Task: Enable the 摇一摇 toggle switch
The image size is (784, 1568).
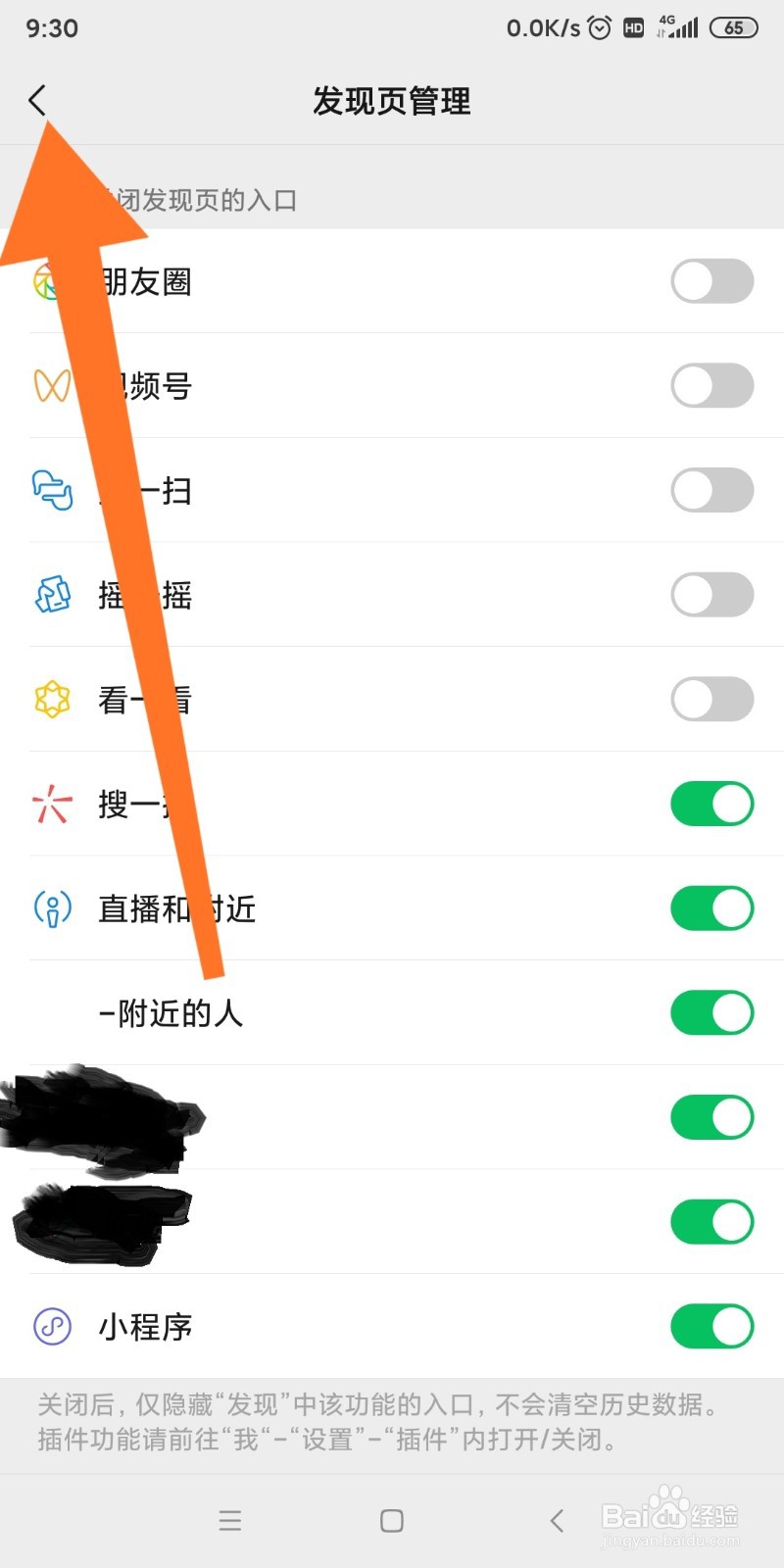Action: click(712, 595)
